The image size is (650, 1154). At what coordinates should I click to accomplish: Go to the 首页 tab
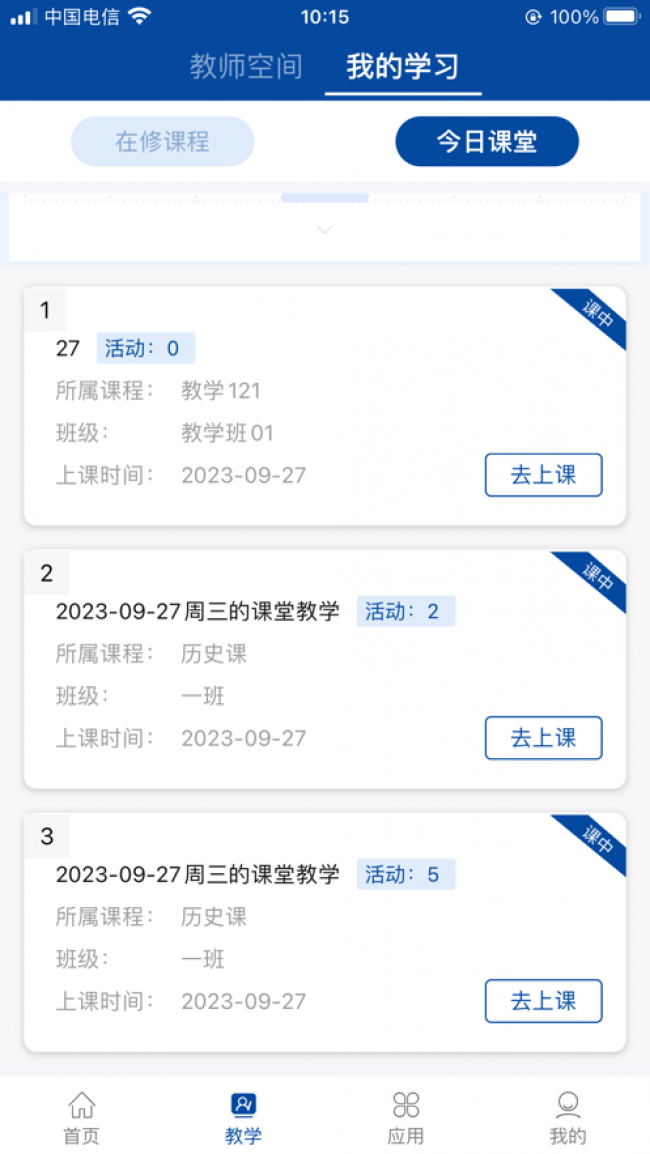(x=81, y=1116)
